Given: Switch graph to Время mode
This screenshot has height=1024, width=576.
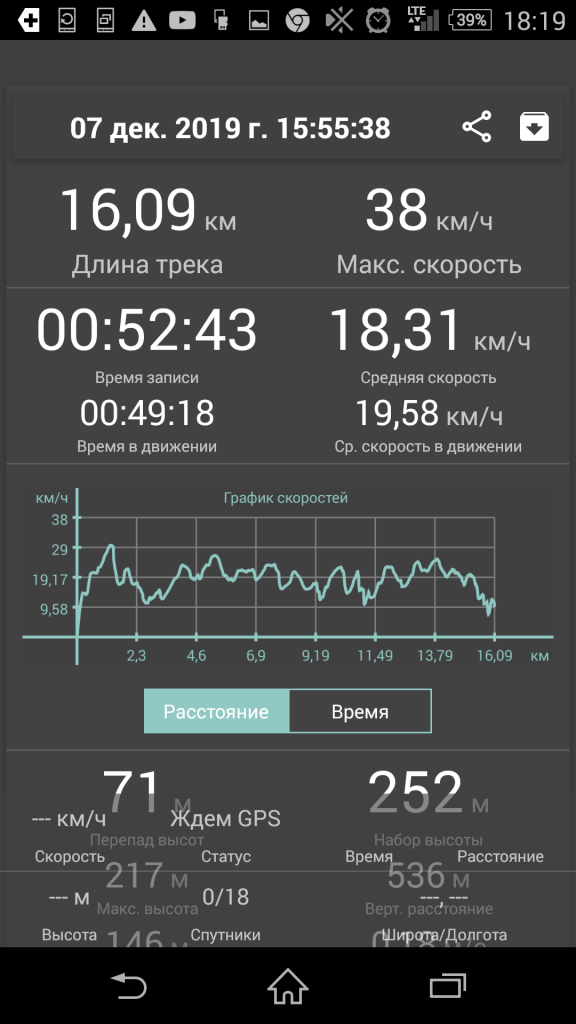Looking at the screenshot, I should coord(360,711).
